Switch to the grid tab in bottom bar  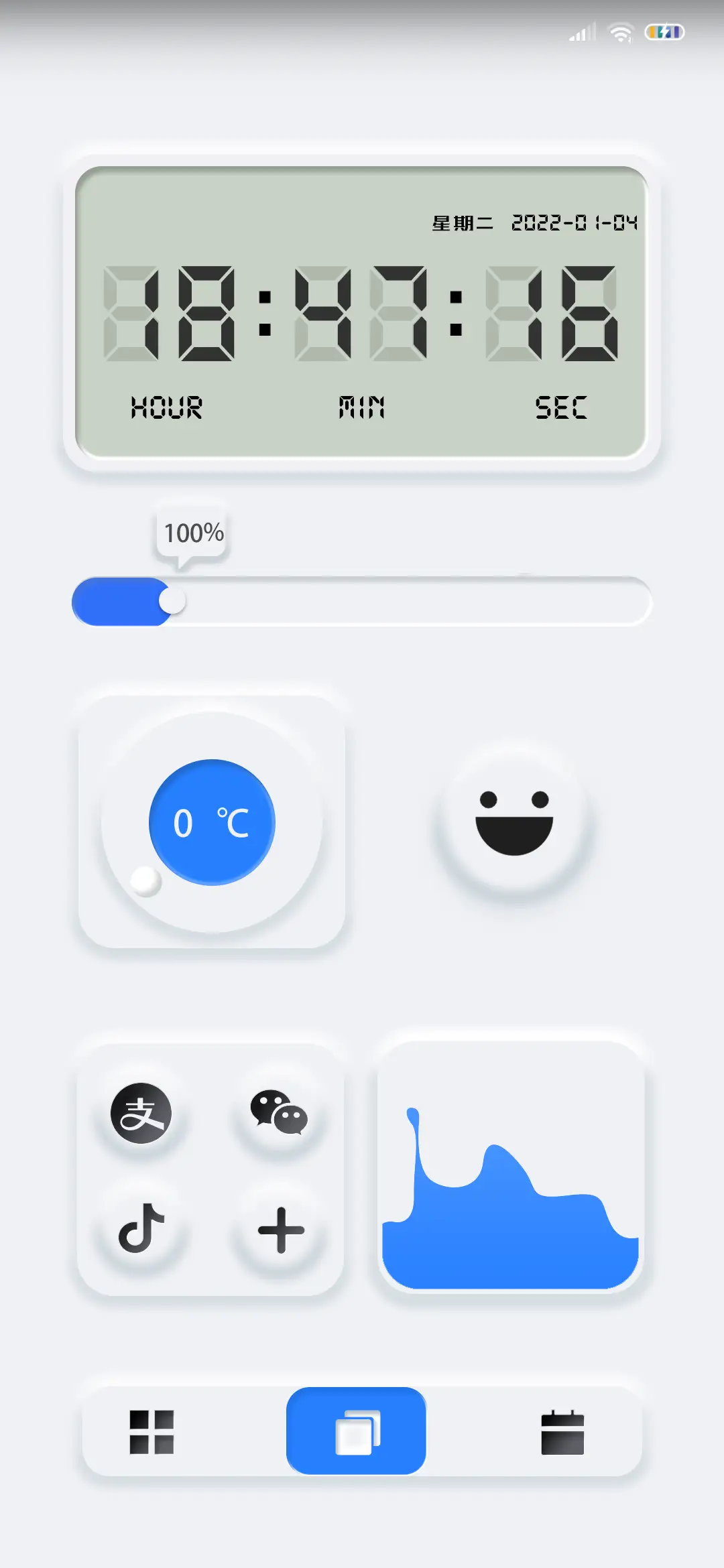click(x=152, y=1432)
